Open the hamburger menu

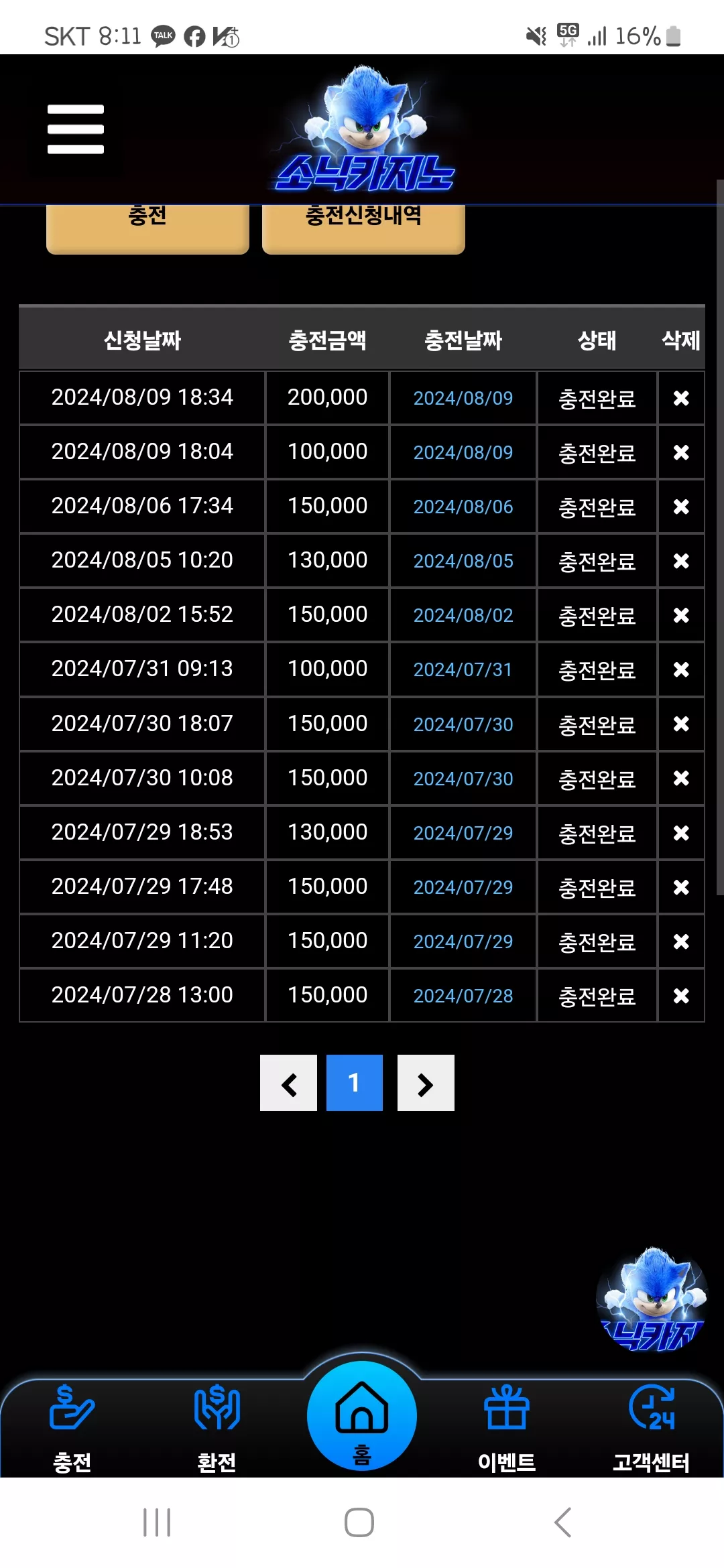(x=76, y=129)
